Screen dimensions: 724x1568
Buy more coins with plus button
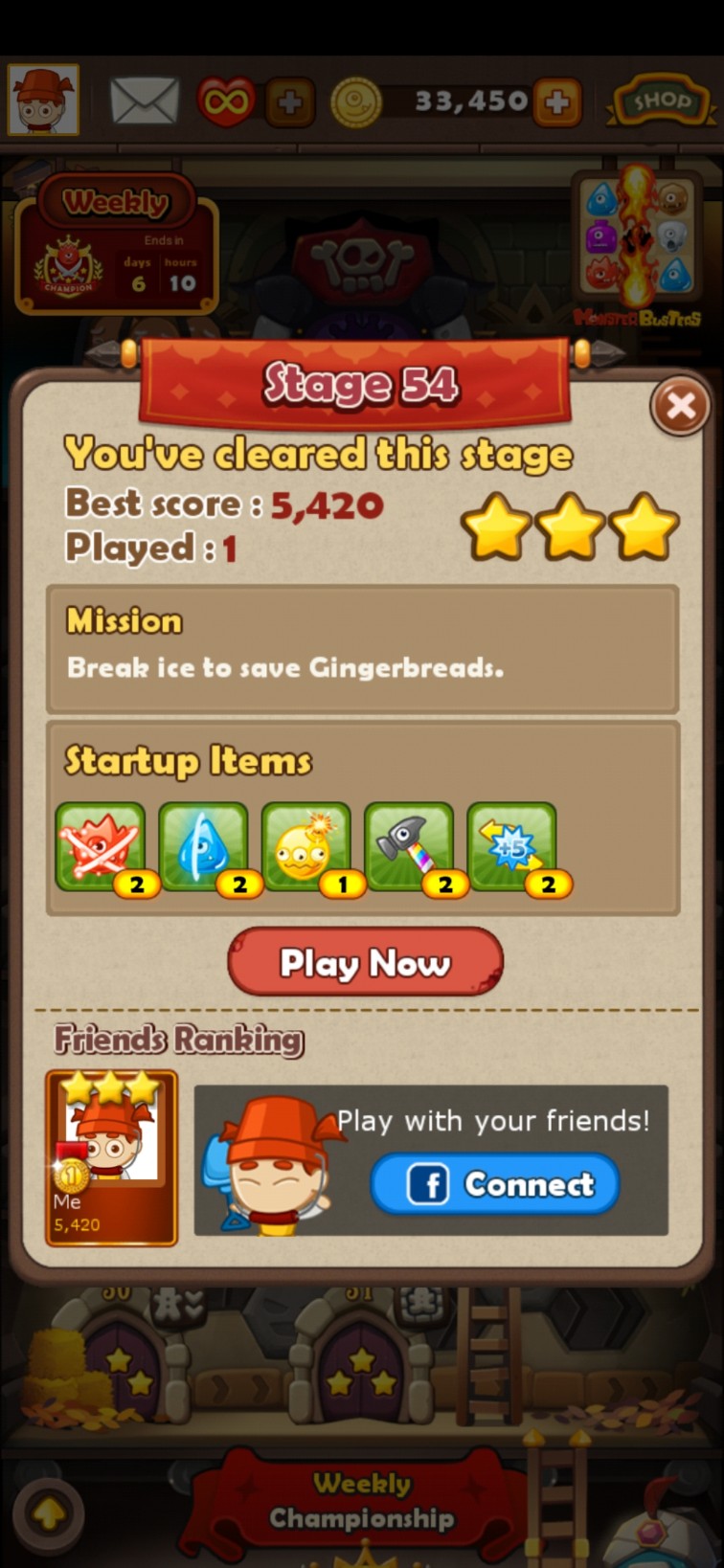point(557,101)
